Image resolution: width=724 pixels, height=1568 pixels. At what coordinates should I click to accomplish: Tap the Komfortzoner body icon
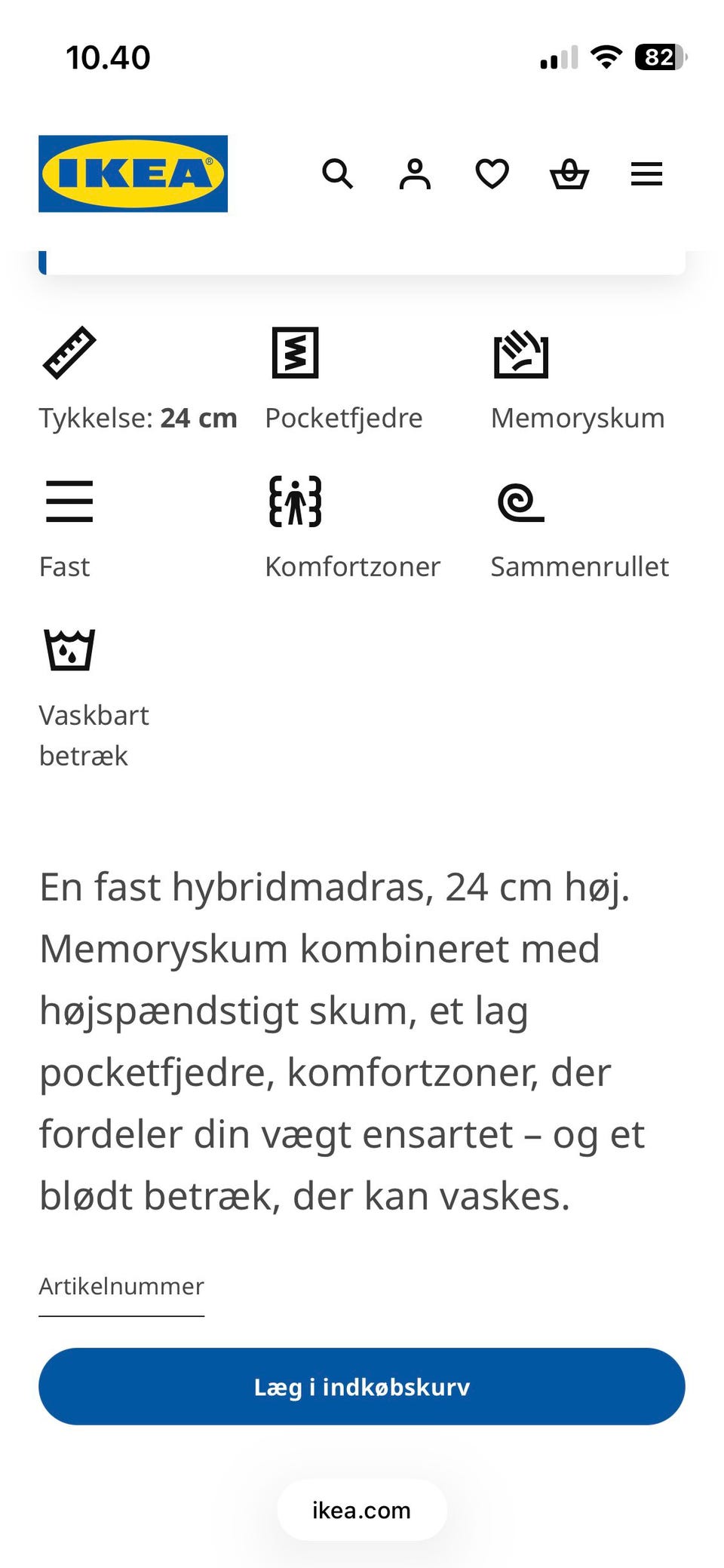coord(296,502)
